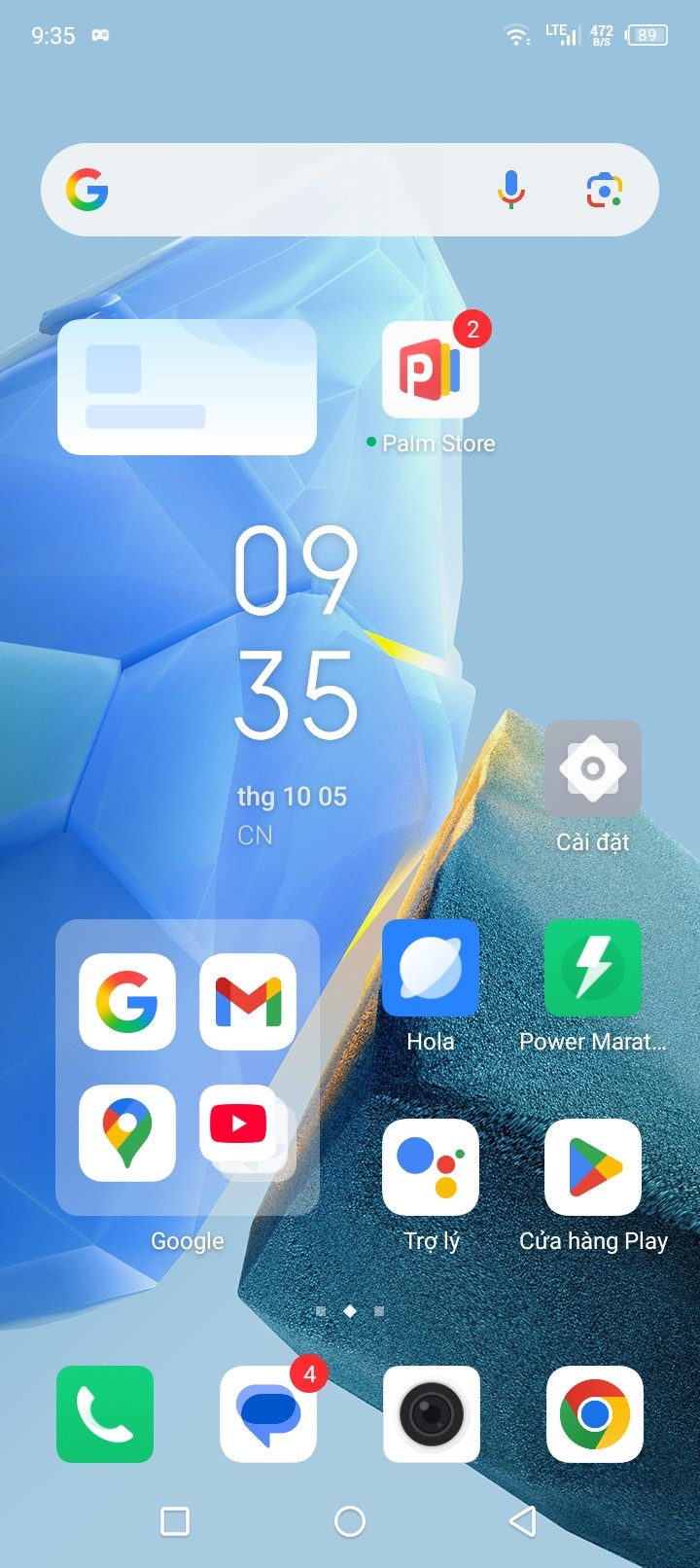
Task: Open Chrome browser
Action: 594,1414
